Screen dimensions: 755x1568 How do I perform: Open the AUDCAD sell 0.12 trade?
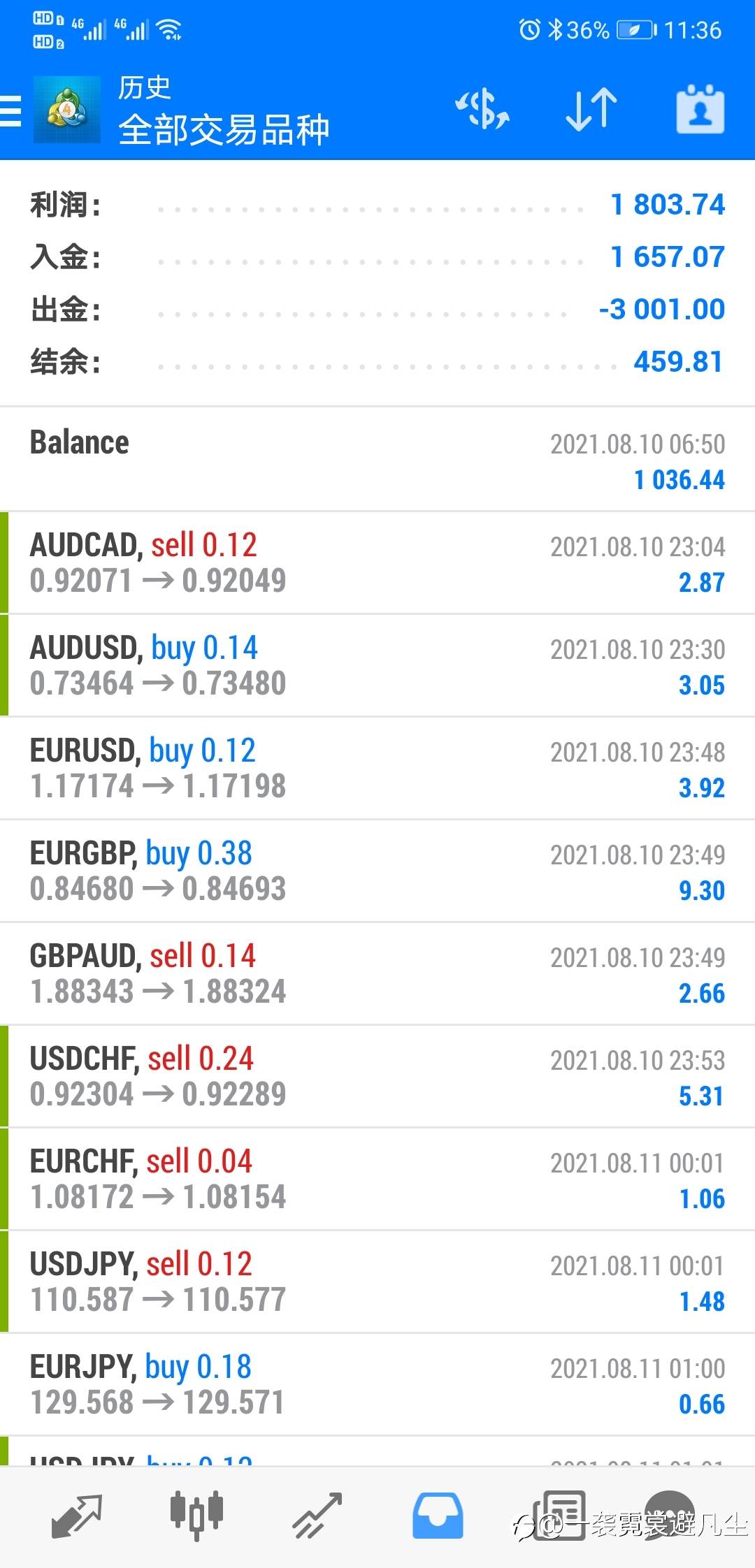pyautogui.click(x=377, y=563)
